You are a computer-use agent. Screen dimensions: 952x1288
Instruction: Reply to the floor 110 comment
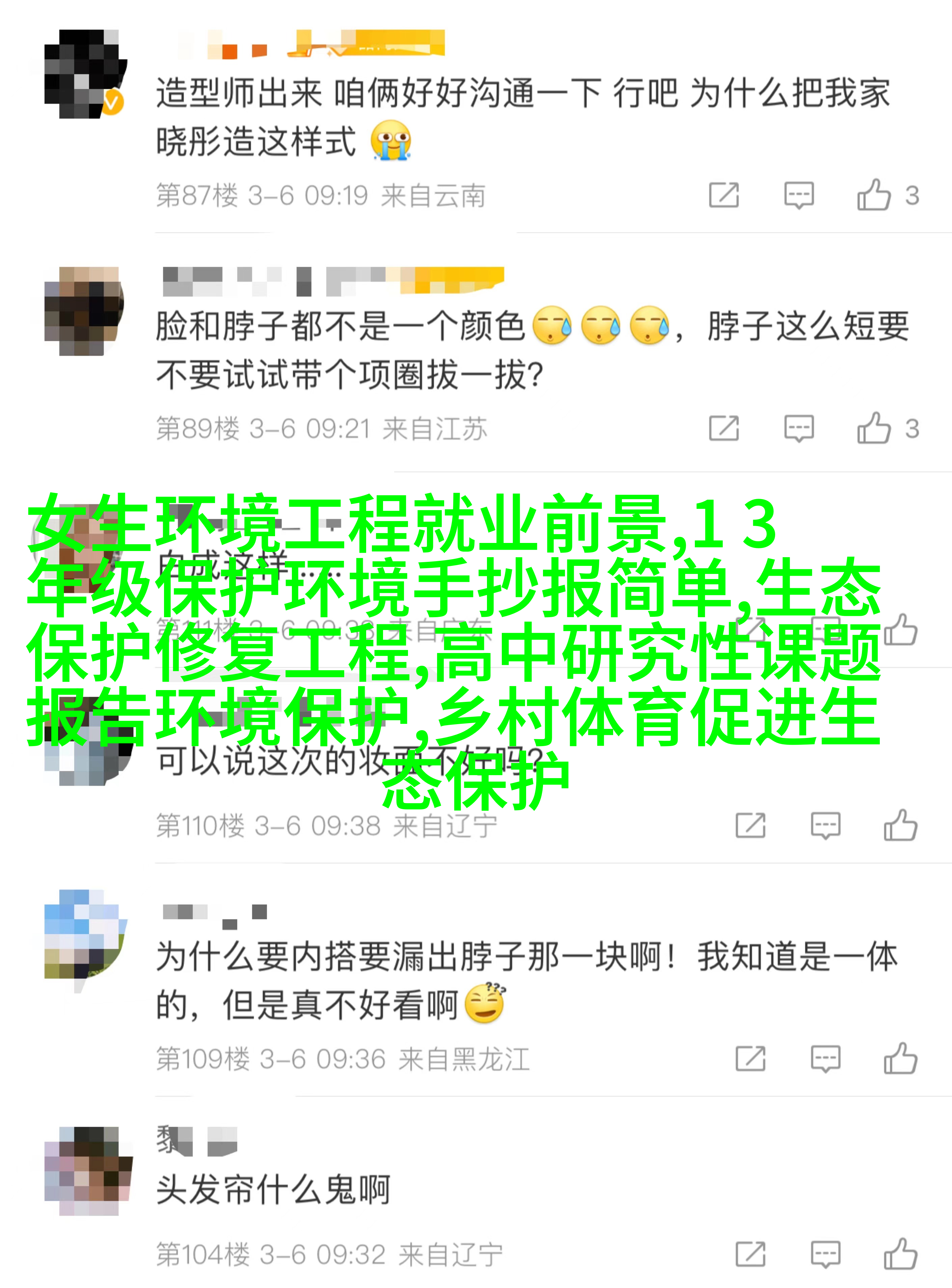825,825
